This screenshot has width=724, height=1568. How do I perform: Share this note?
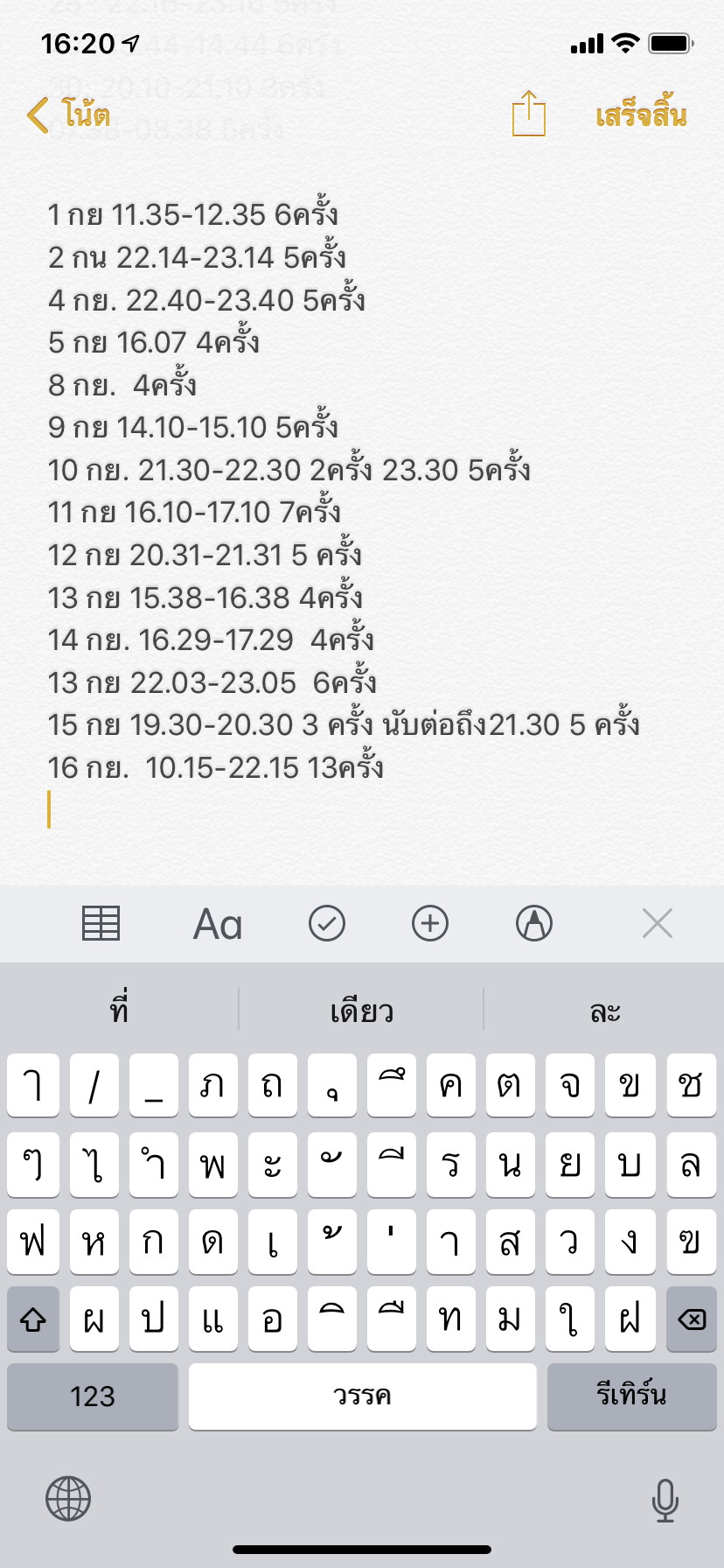(528, 114)
